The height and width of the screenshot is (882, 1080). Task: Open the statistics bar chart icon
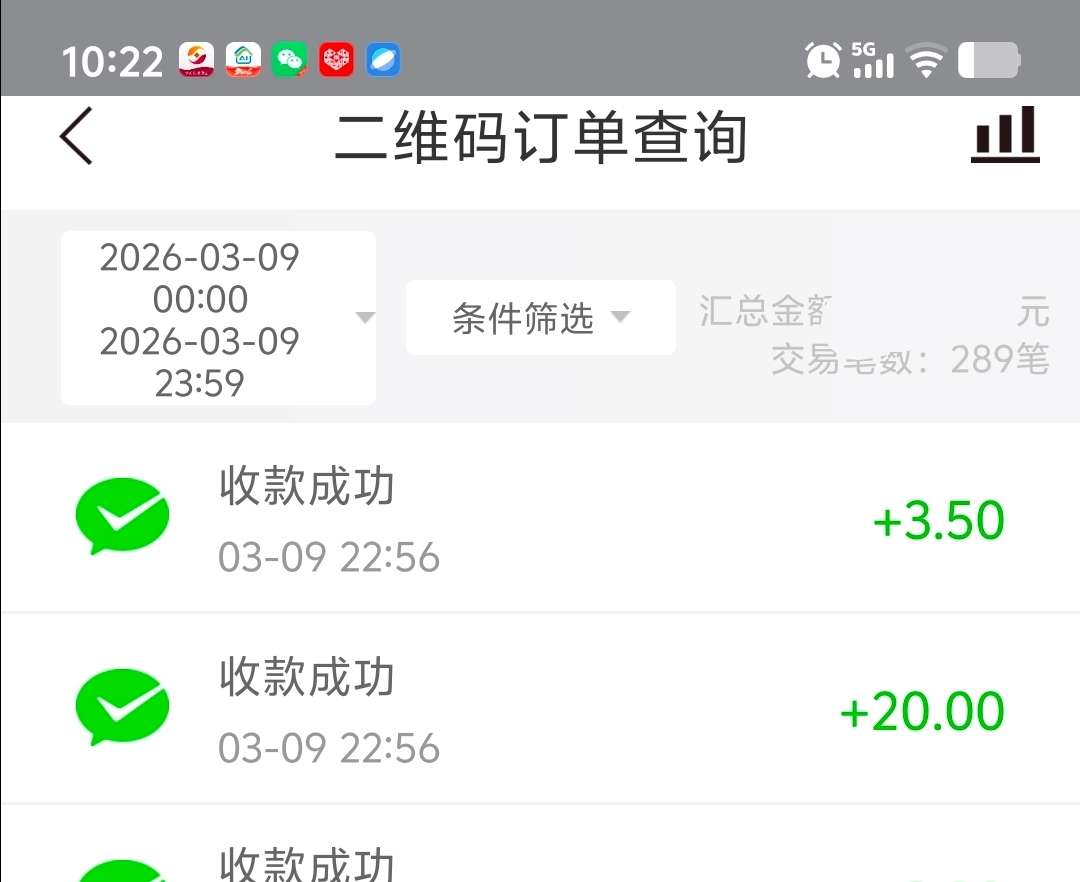pyautogui.click(x=1005, y=135)
